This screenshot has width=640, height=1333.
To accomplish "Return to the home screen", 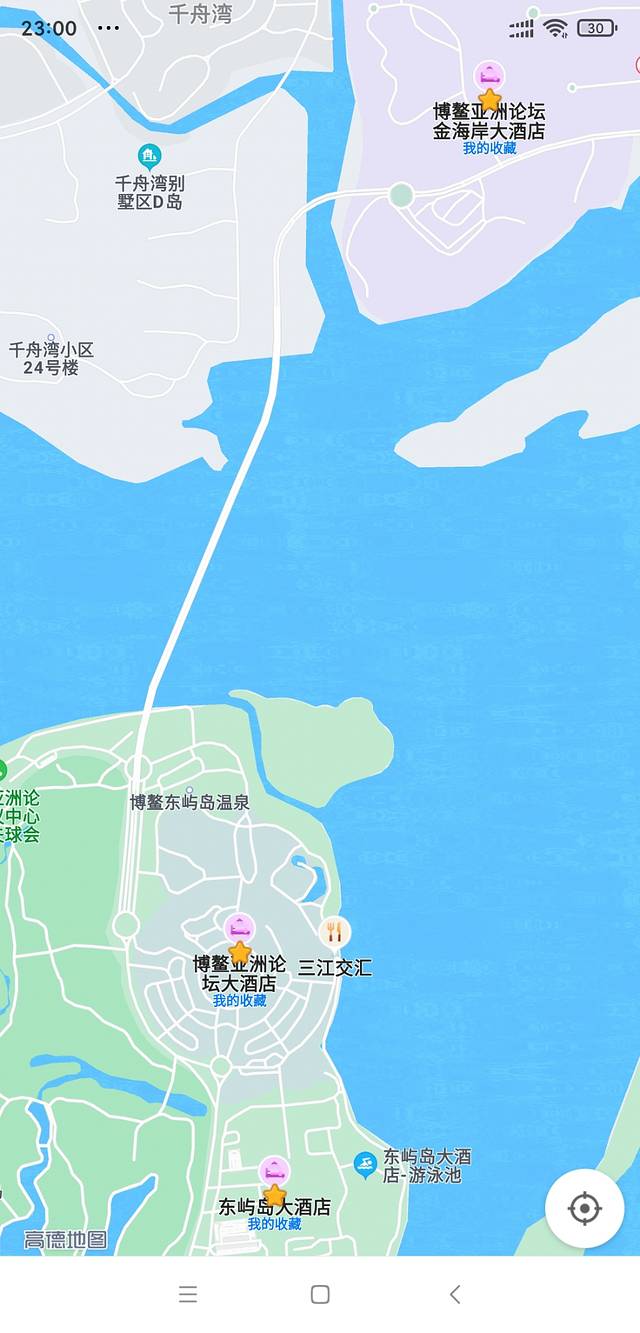I will tap(320, 1294).
